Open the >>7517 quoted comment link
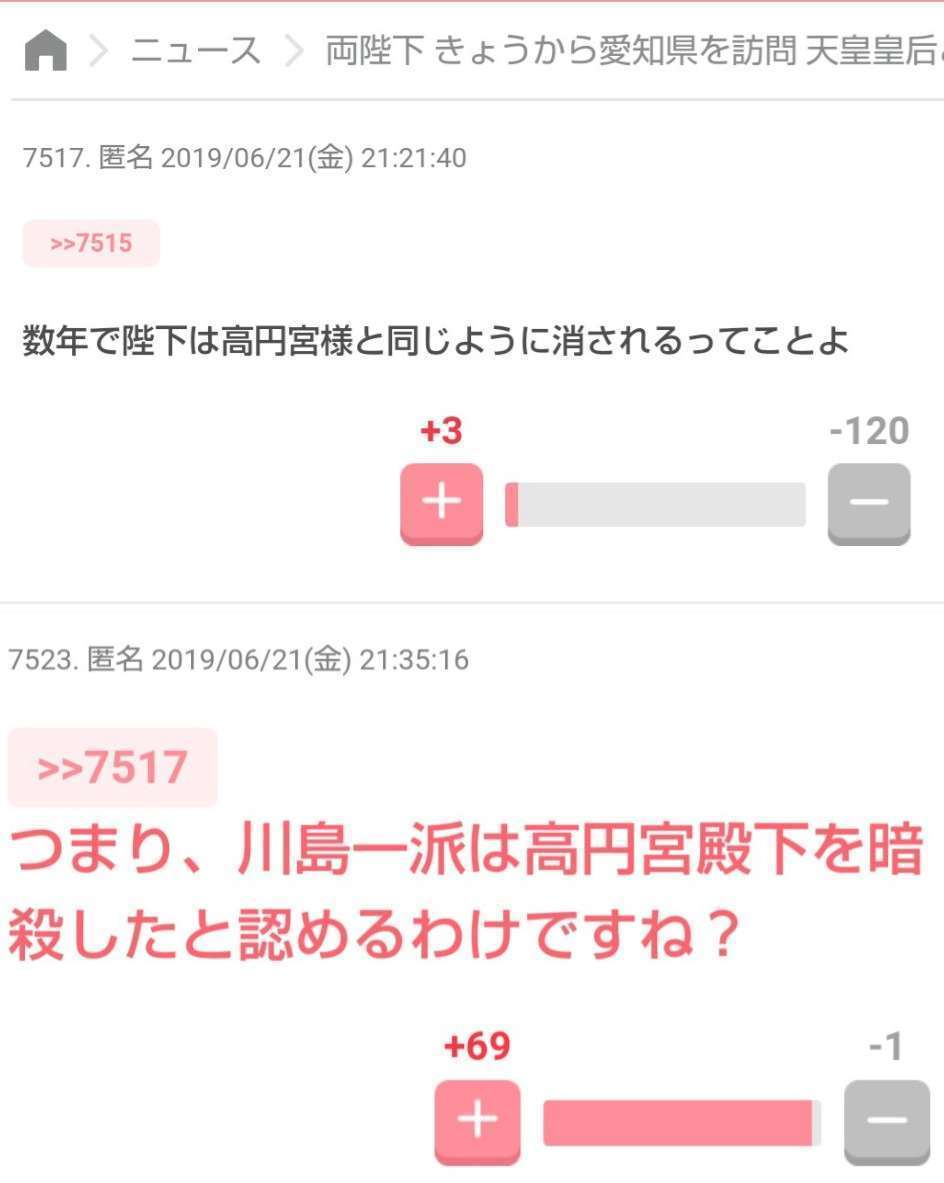The height and width of the screenshot is (1183, 944). [x=110, y=766]
